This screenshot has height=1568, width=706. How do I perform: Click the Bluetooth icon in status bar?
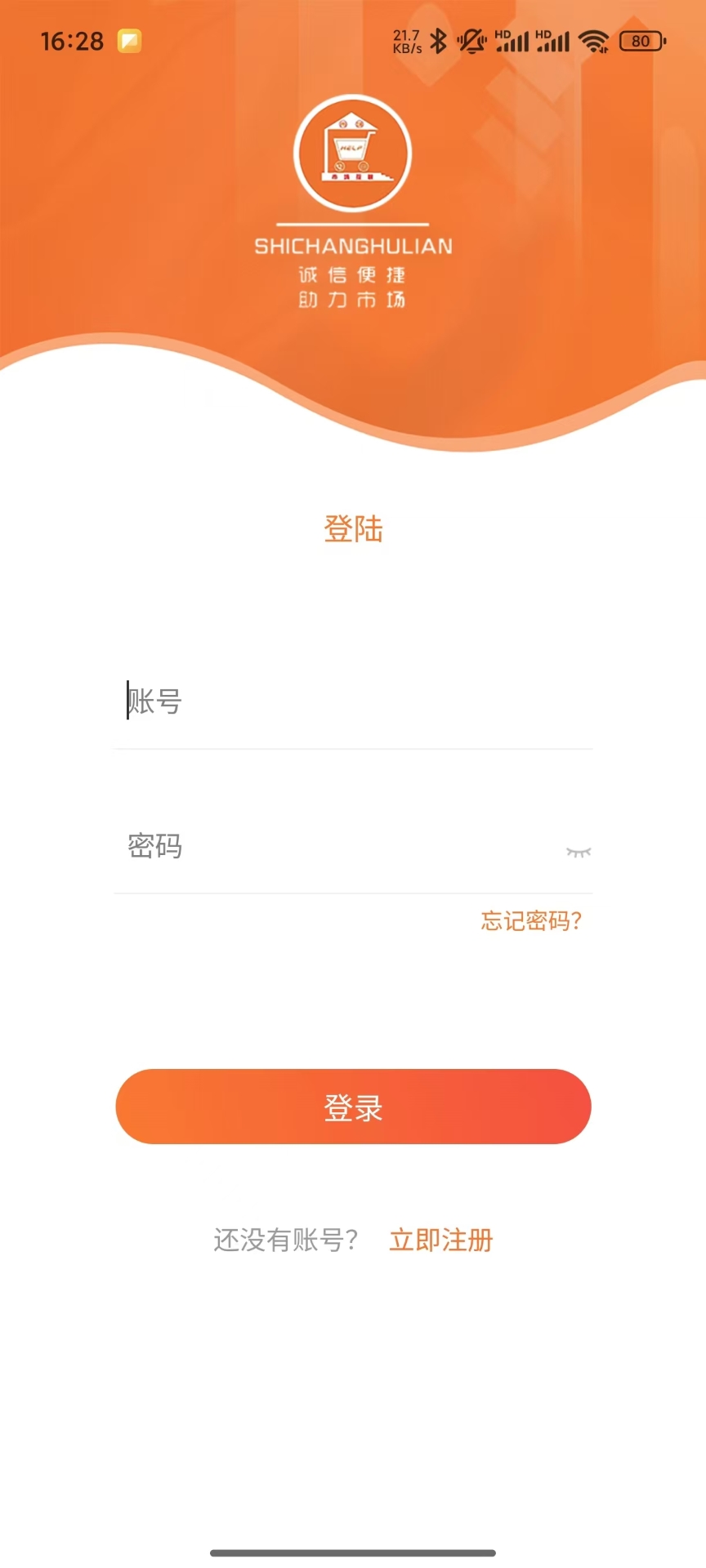click(439, 39)
